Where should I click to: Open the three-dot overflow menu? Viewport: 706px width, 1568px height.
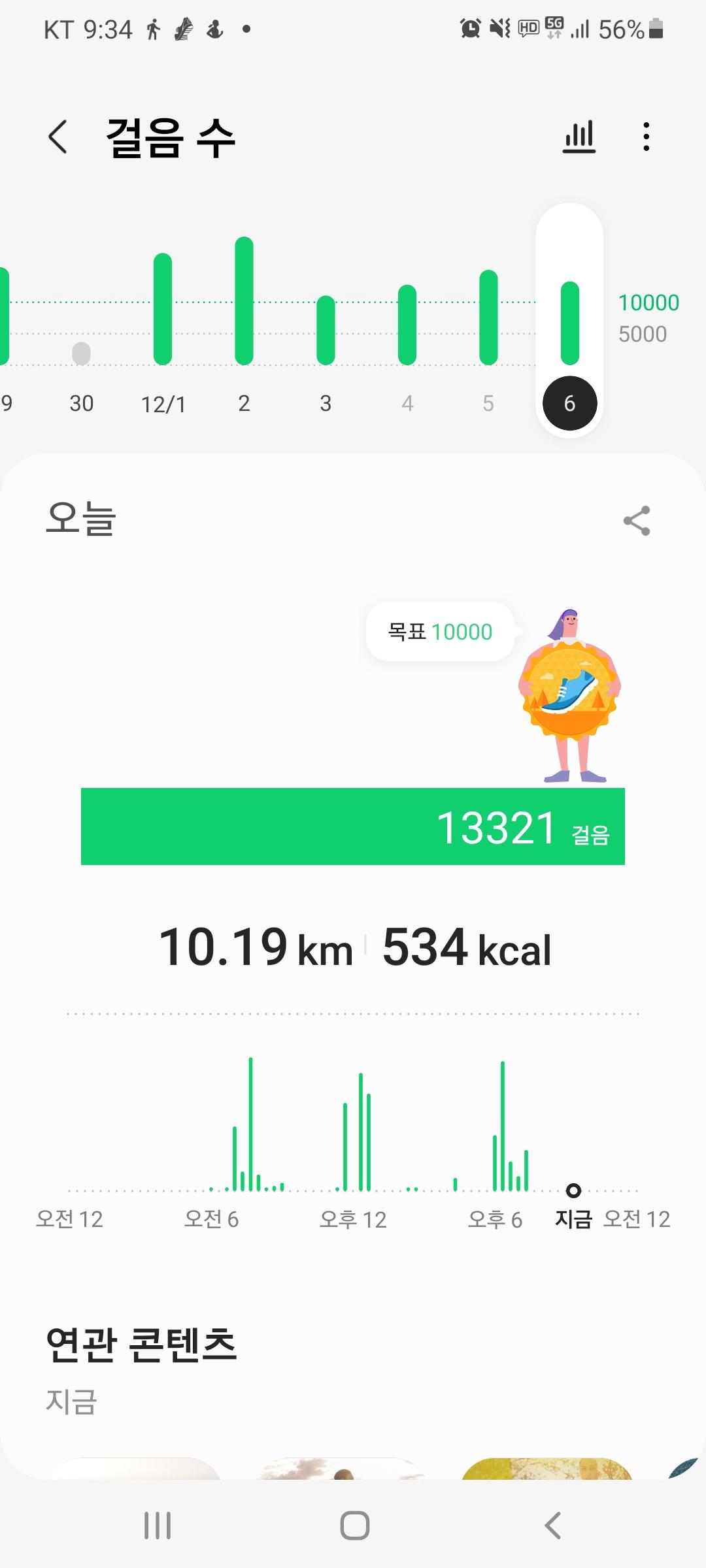[x=646, y=137]
